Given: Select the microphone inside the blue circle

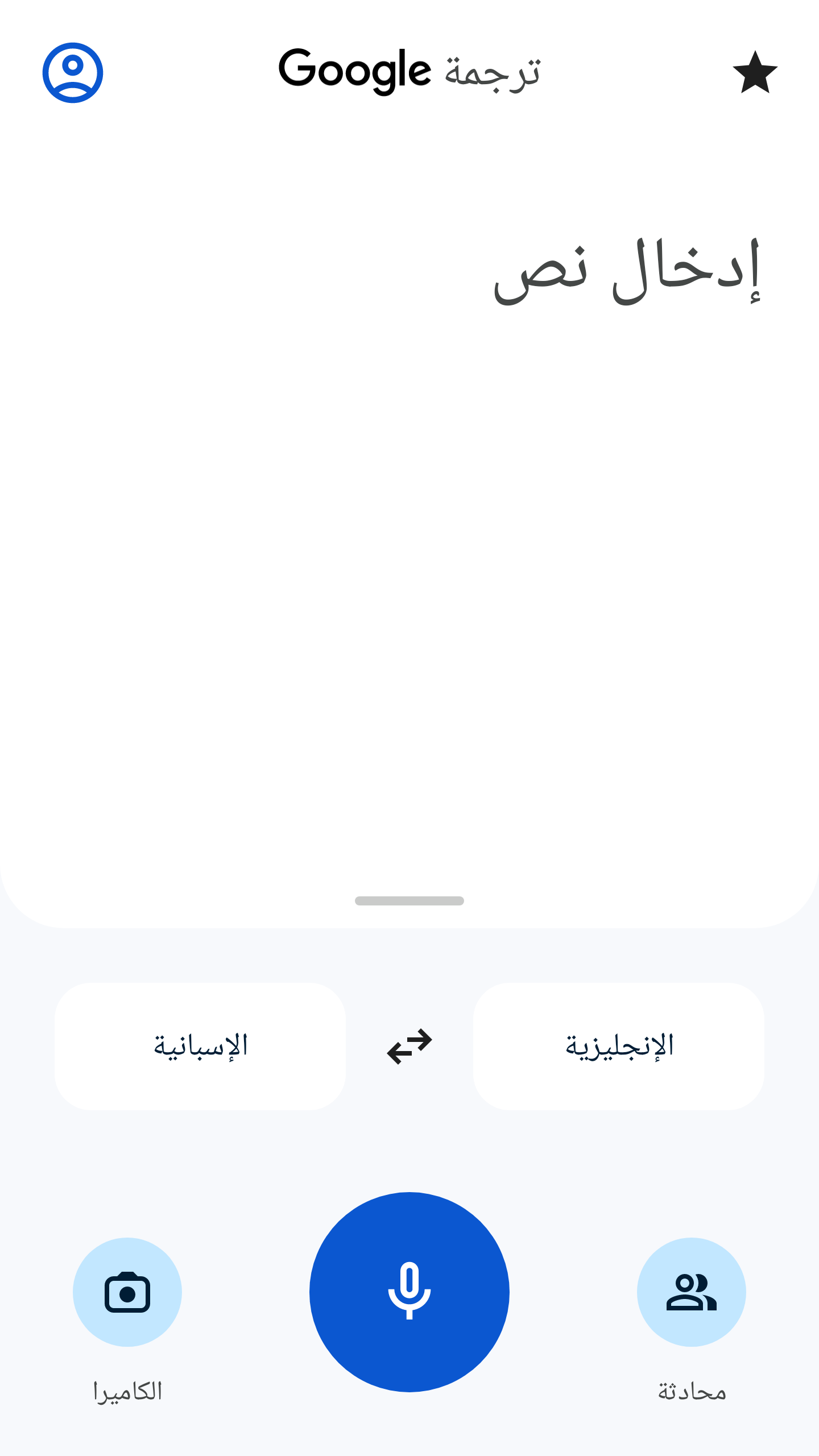Looking at the screenshot, I should 409,1292.
